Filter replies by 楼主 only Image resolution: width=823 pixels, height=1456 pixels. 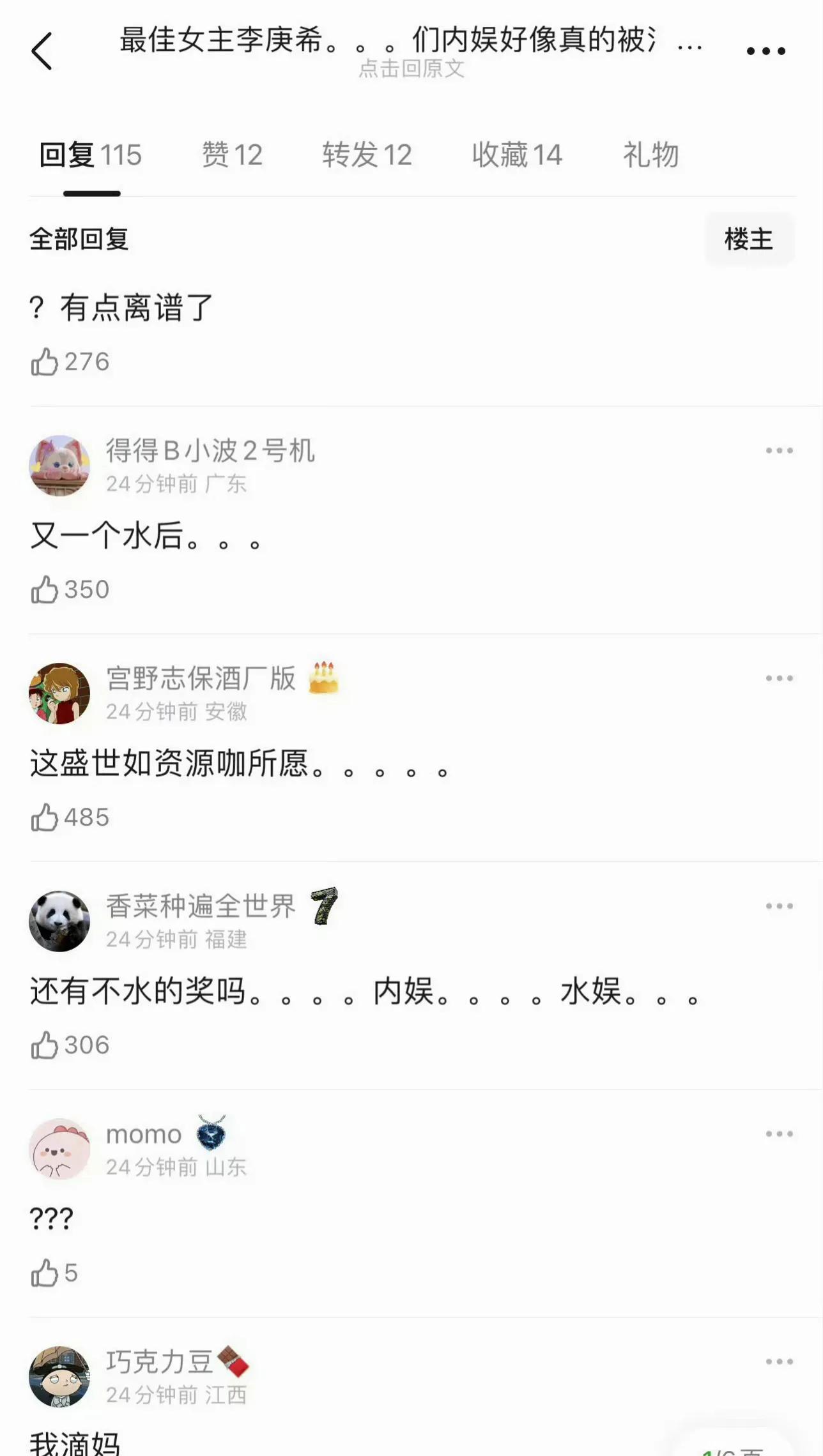coord(749,239)
